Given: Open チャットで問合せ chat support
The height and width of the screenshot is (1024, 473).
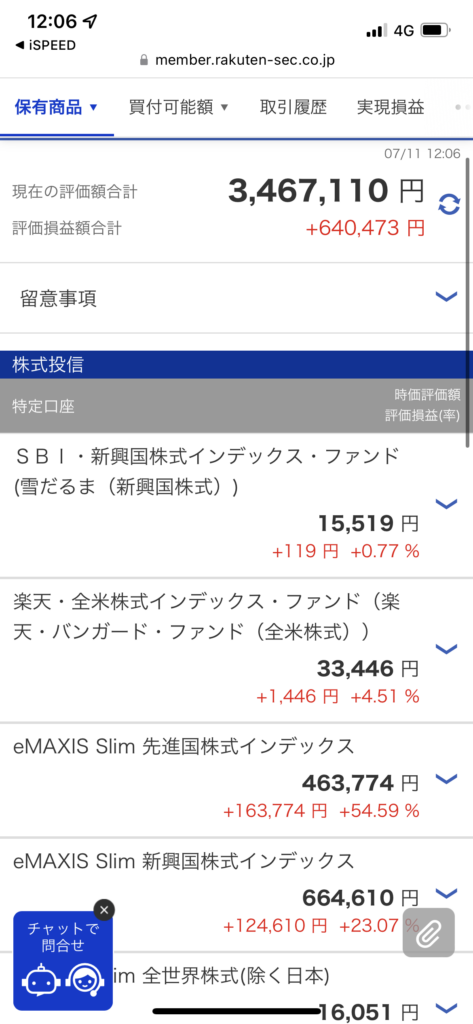Looking at the screenshot, I should click(x=63, y=961).
